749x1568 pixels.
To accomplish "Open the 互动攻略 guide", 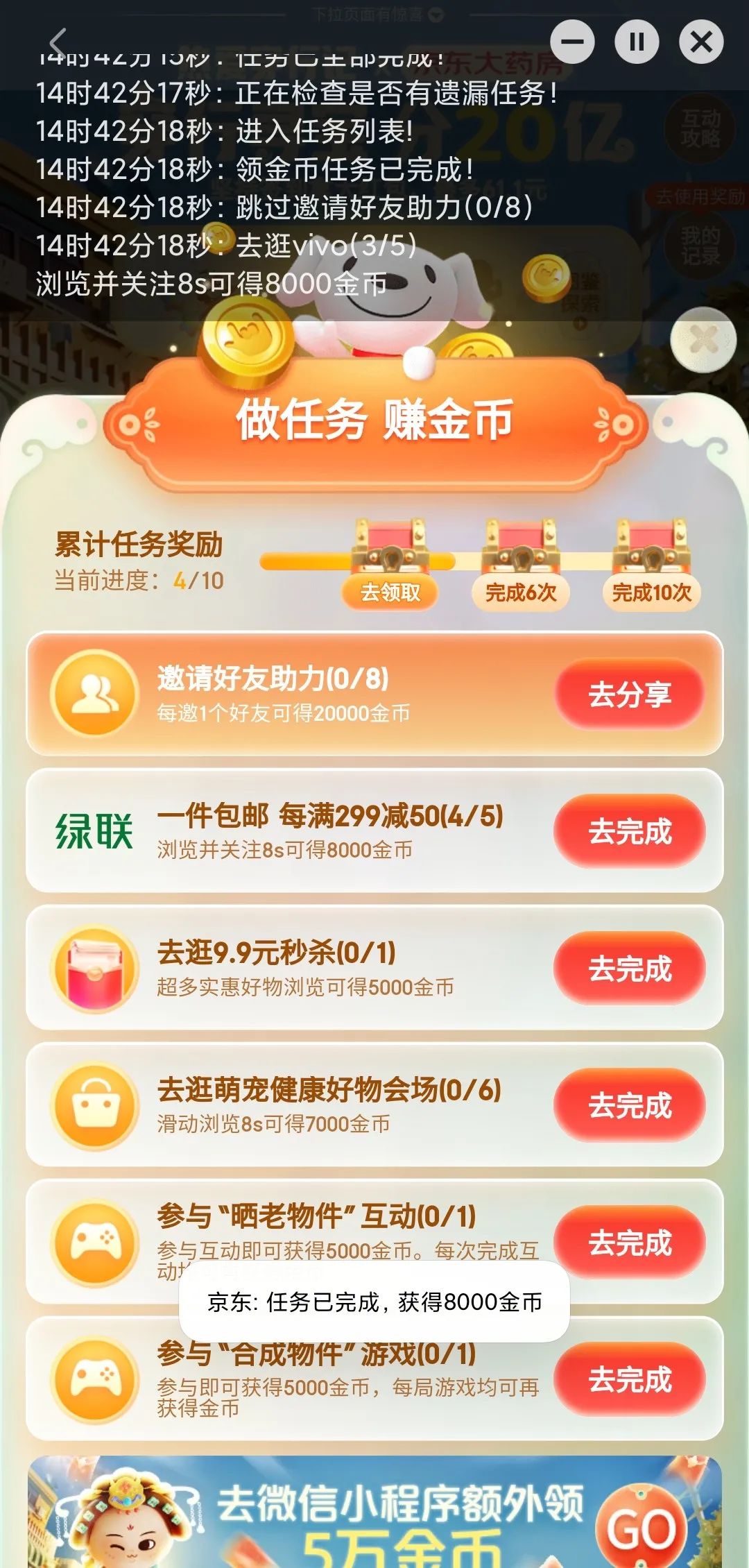I will 700,128.
